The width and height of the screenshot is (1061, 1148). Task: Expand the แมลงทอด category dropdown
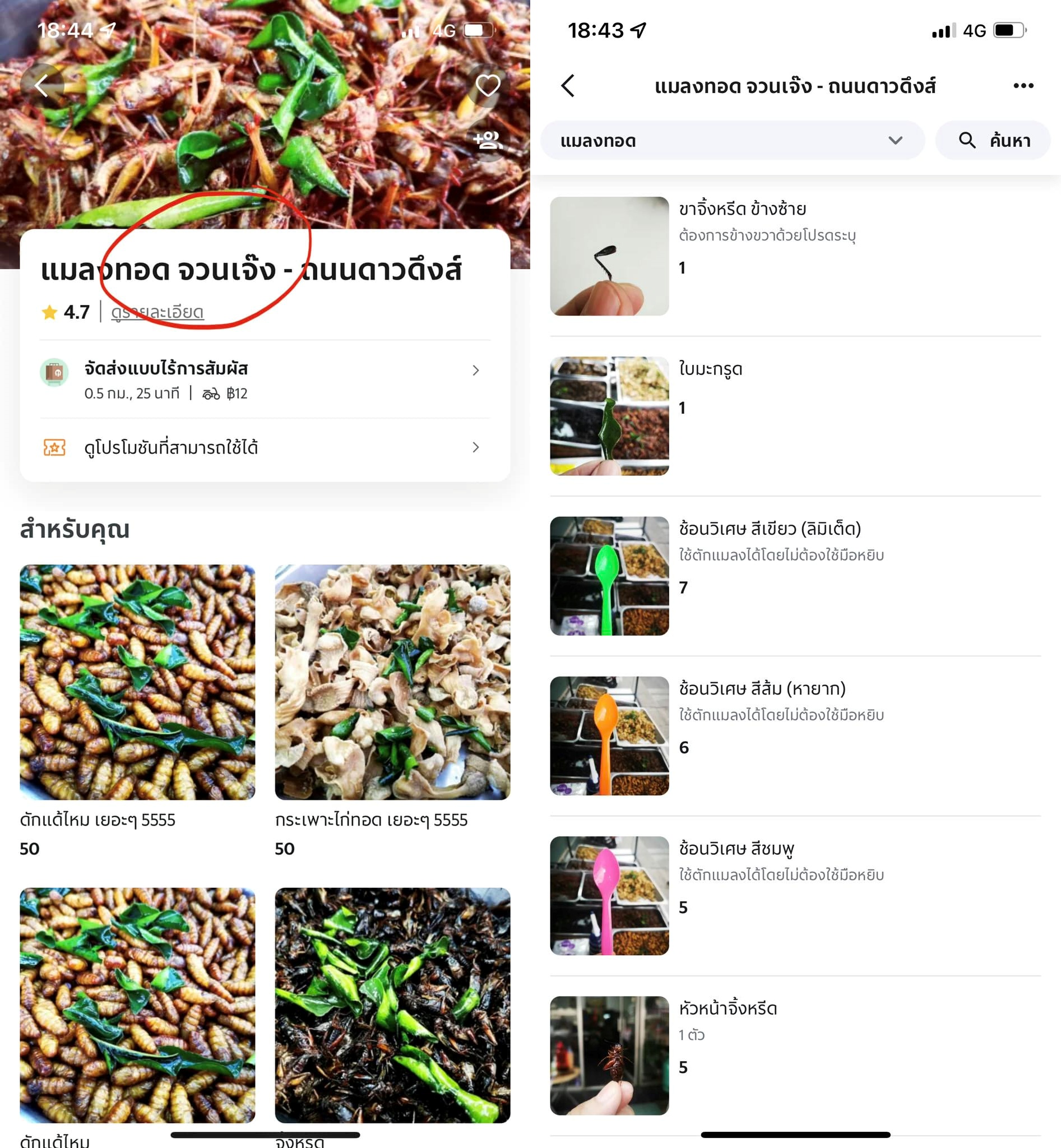click(732, 141)
